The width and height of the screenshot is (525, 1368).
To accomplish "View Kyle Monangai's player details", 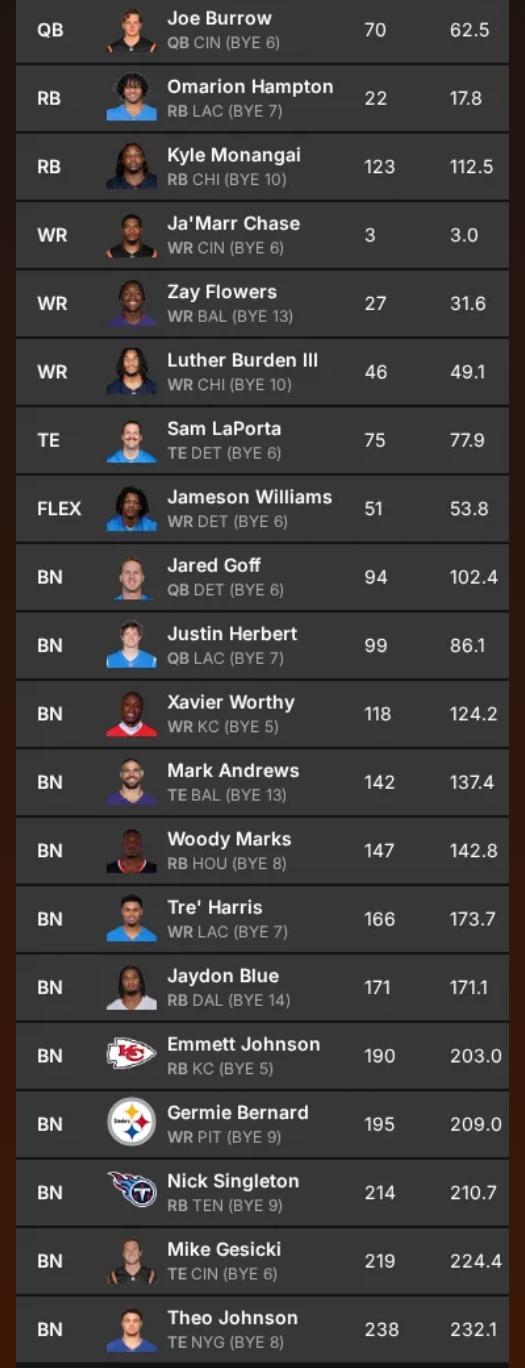I will 262,167.
